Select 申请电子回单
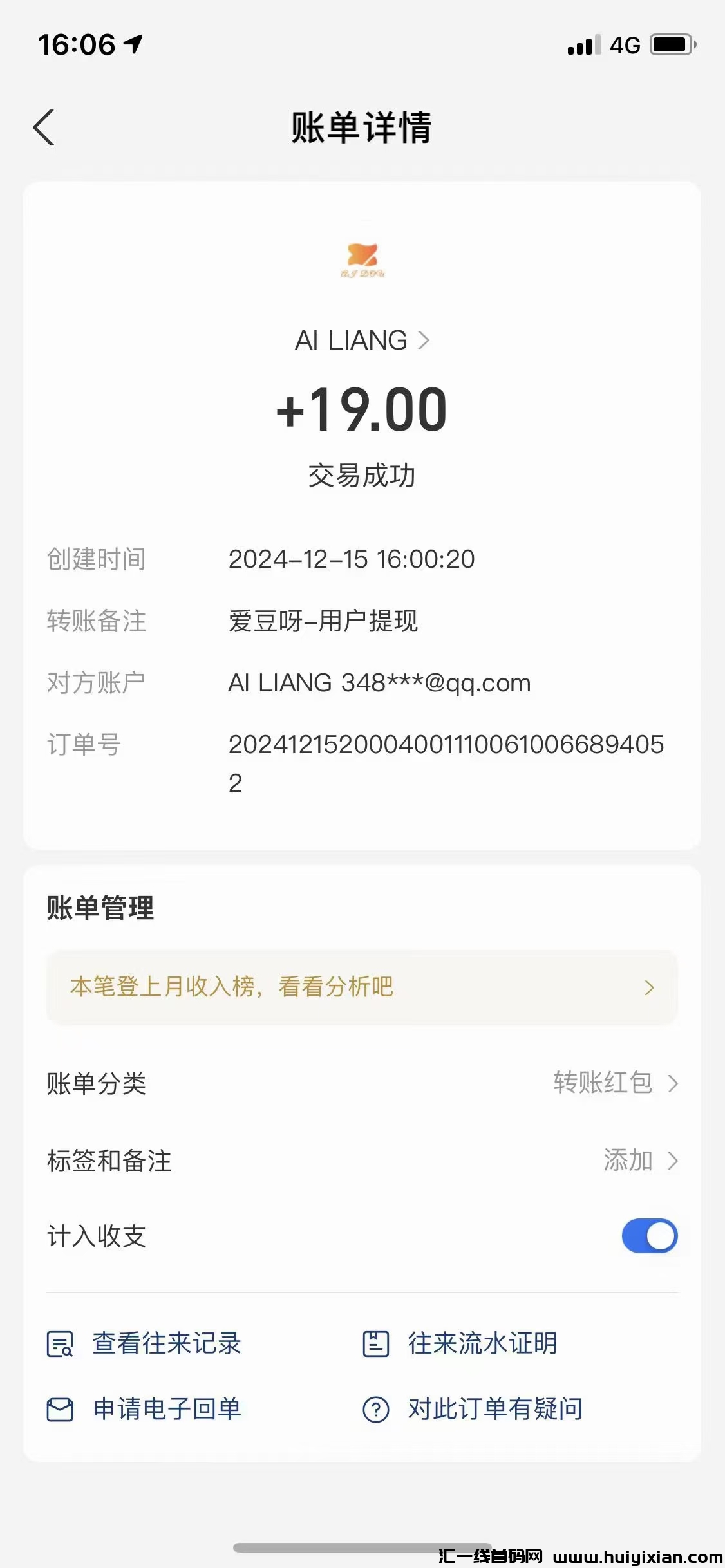Screen dimensions: 725x1568 click(145, 1409)
